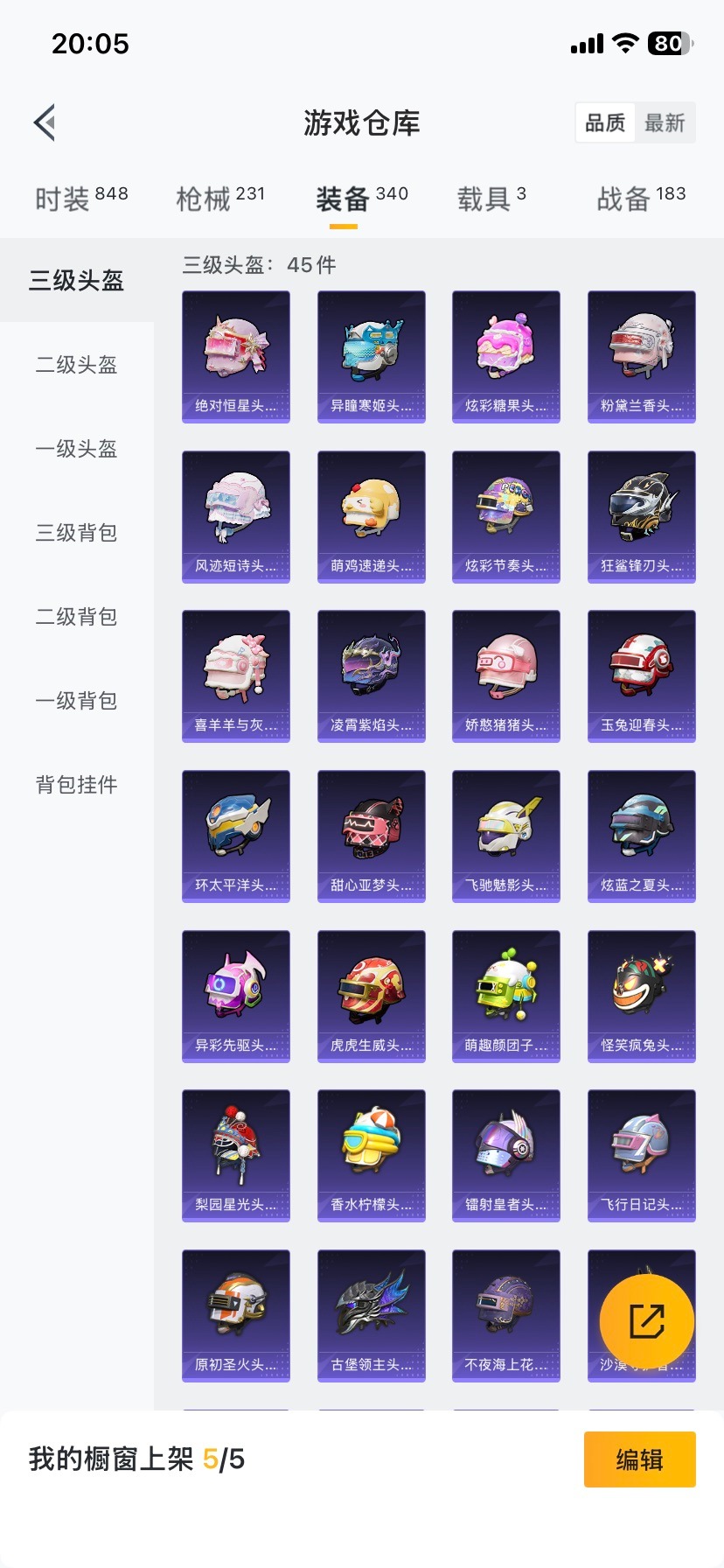Switch sorting to 最新
The width and height of the screenshot is (724, 1568).
665,123
